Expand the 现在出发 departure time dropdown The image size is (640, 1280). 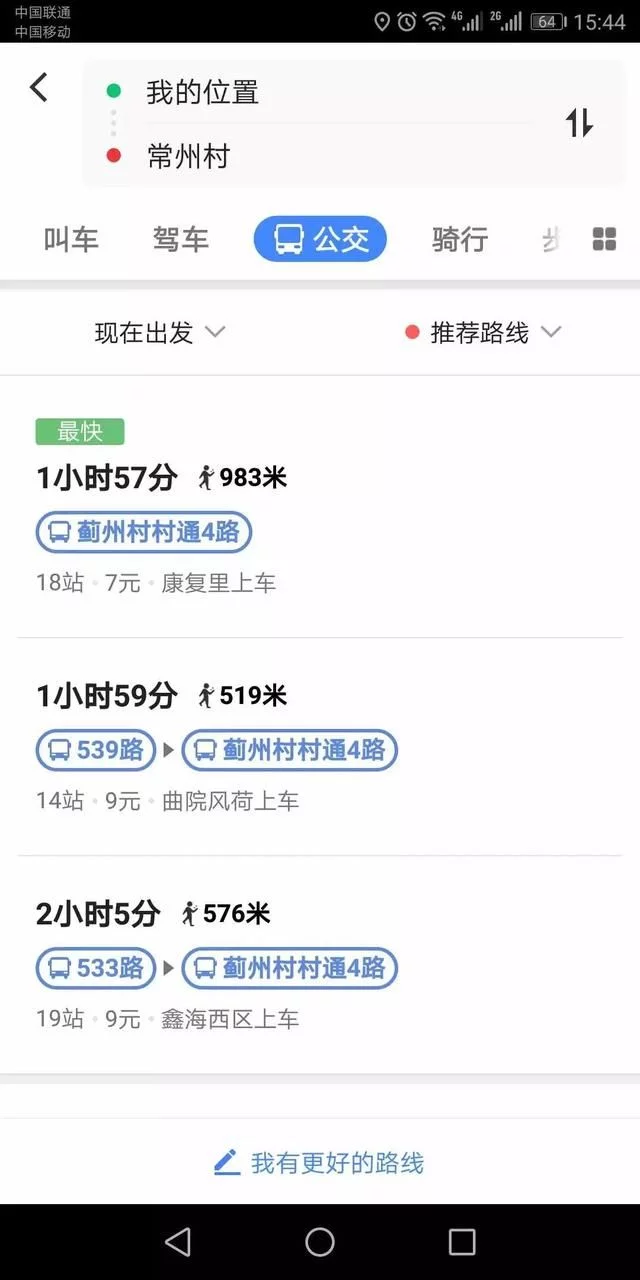[x=160, y=333]
